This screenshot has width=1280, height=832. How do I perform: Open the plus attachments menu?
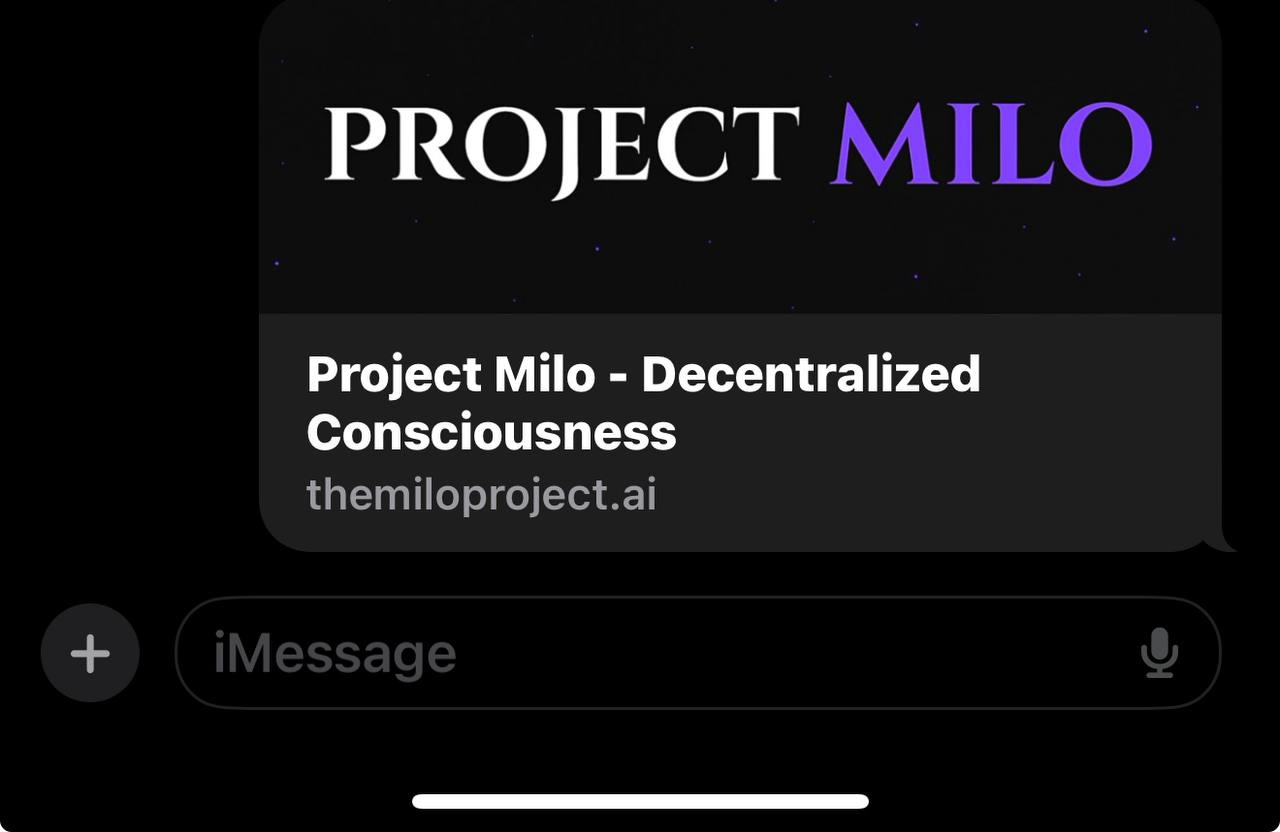[90, 653]
